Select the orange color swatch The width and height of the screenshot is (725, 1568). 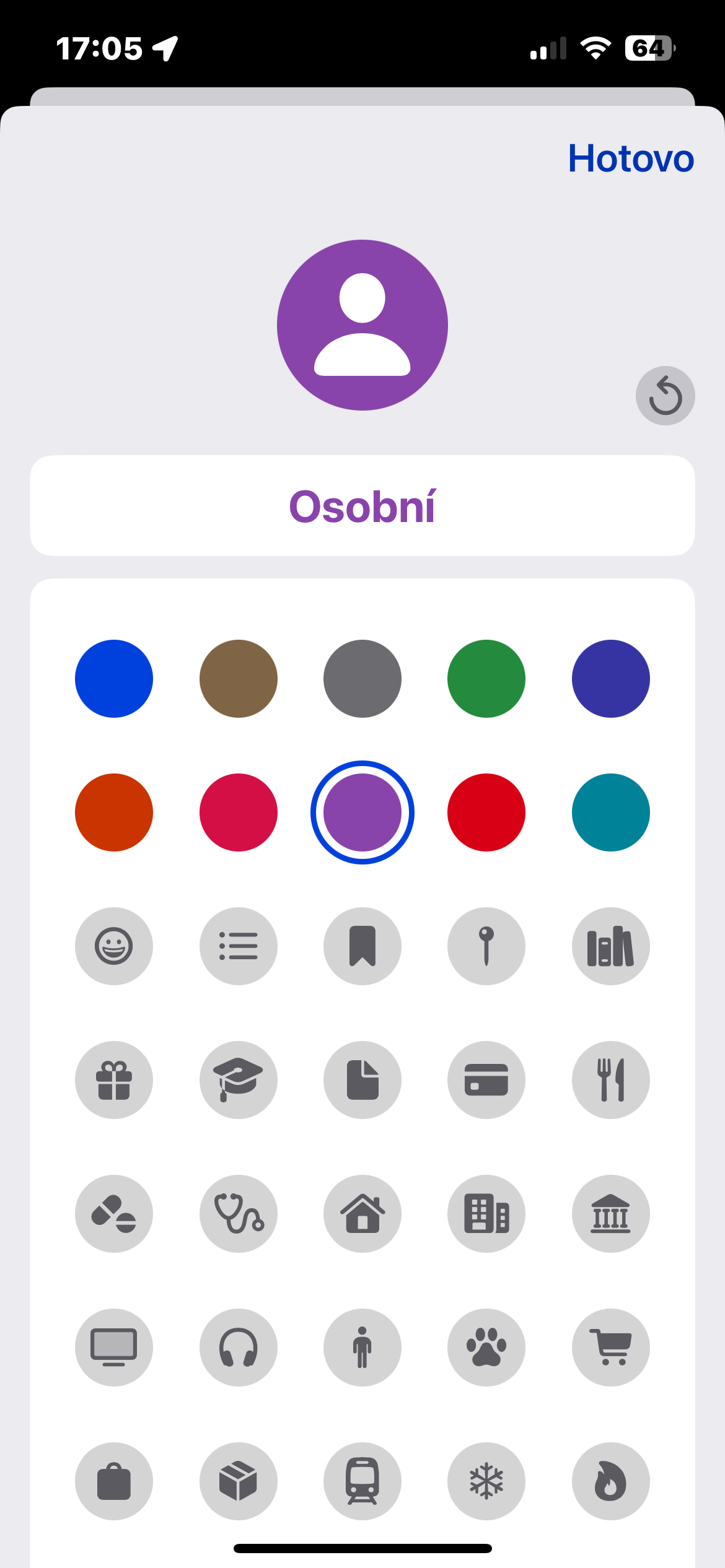click(x=114, y=812)
